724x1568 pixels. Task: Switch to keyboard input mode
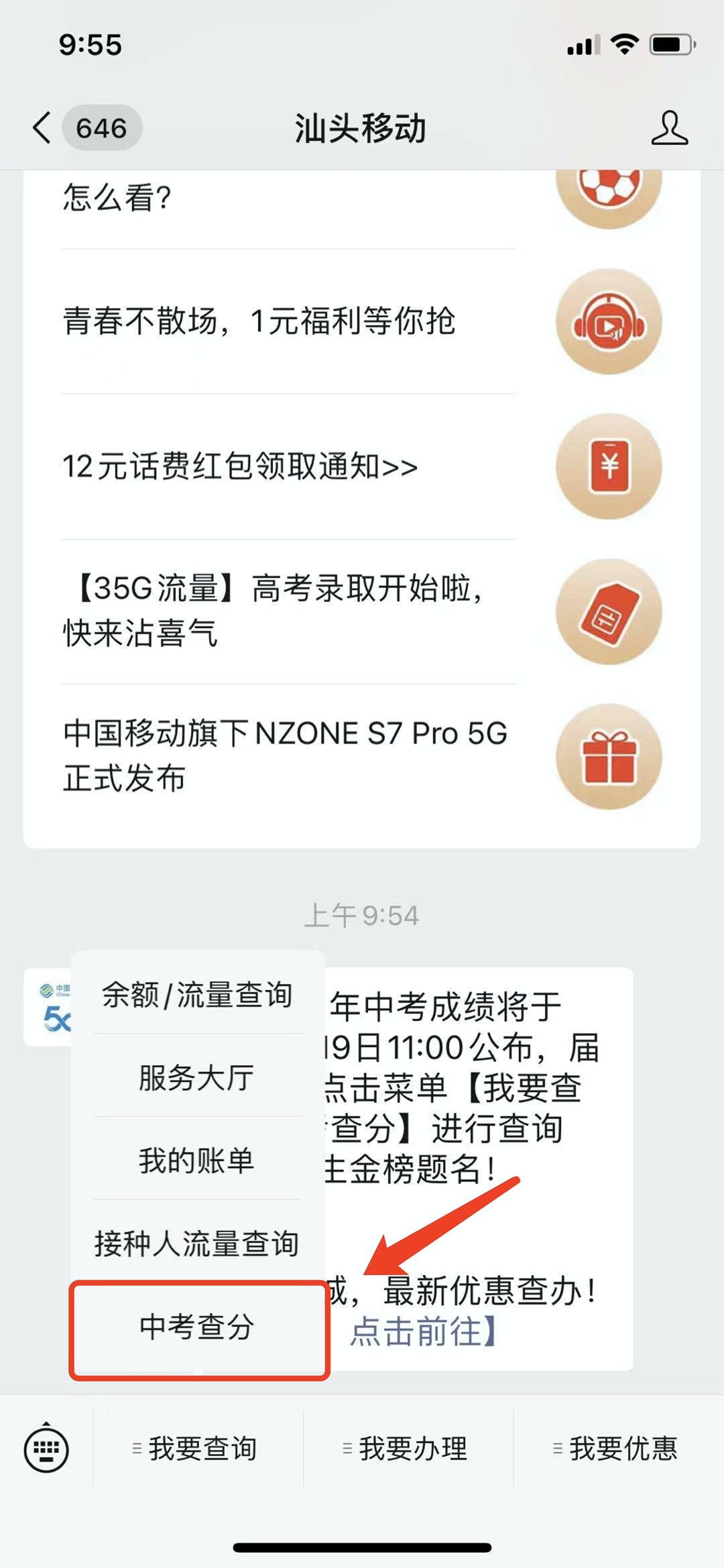[46, 1449]
